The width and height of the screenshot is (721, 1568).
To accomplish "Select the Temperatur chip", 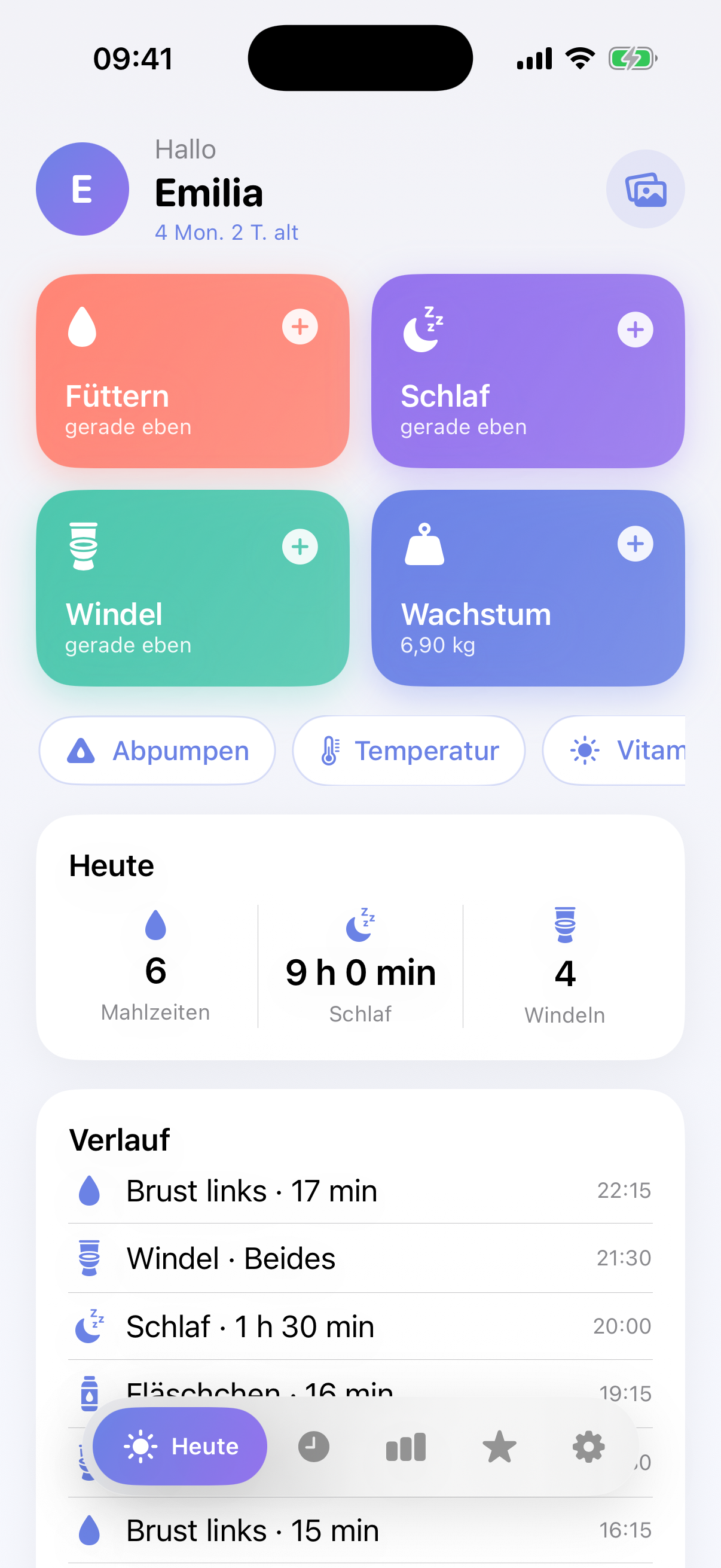I will 408,751.
